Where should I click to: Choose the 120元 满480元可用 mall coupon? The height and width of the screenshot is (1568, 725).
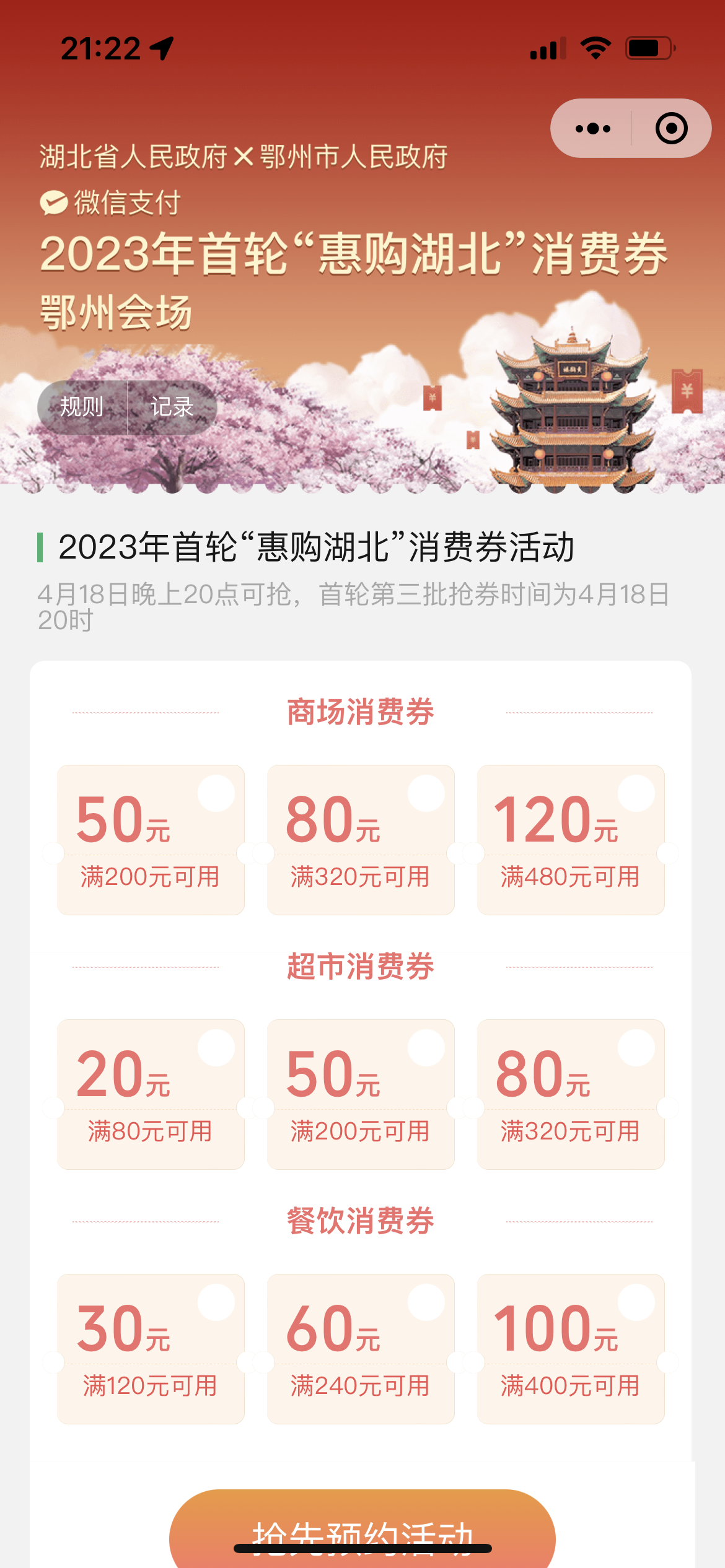pyautogui.click(x=570, y=840)
